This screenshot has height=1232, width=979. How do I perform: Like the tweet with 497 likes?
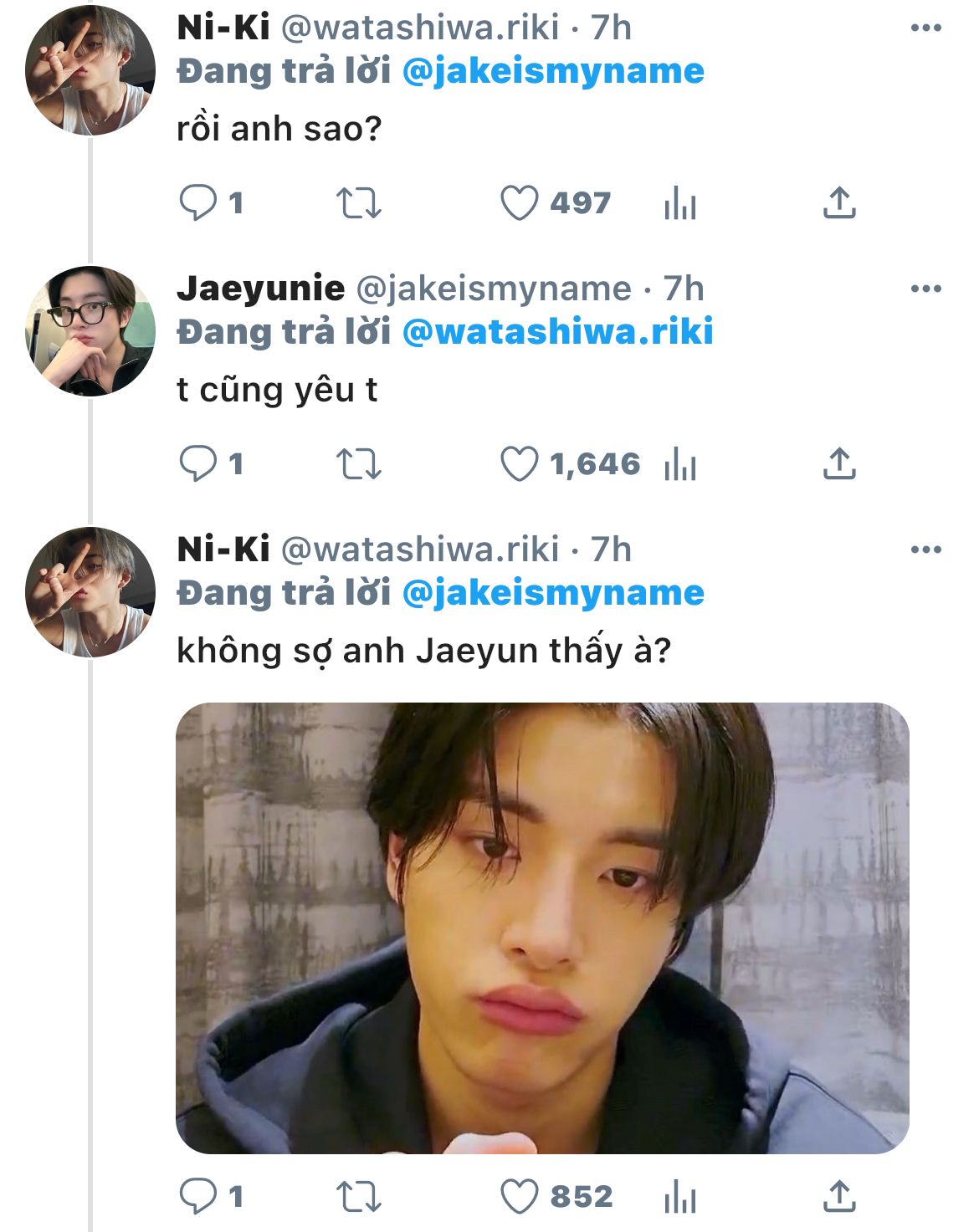click(x=519, y=202)
